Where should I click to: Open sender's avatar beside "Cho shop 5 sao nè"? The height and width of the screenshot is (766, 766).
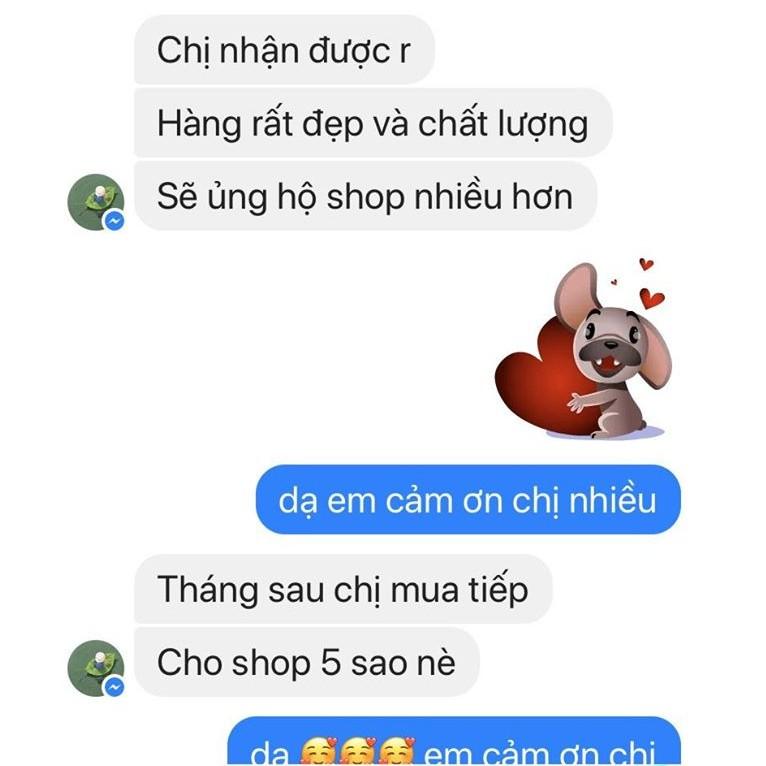click(x=96, y=668)
